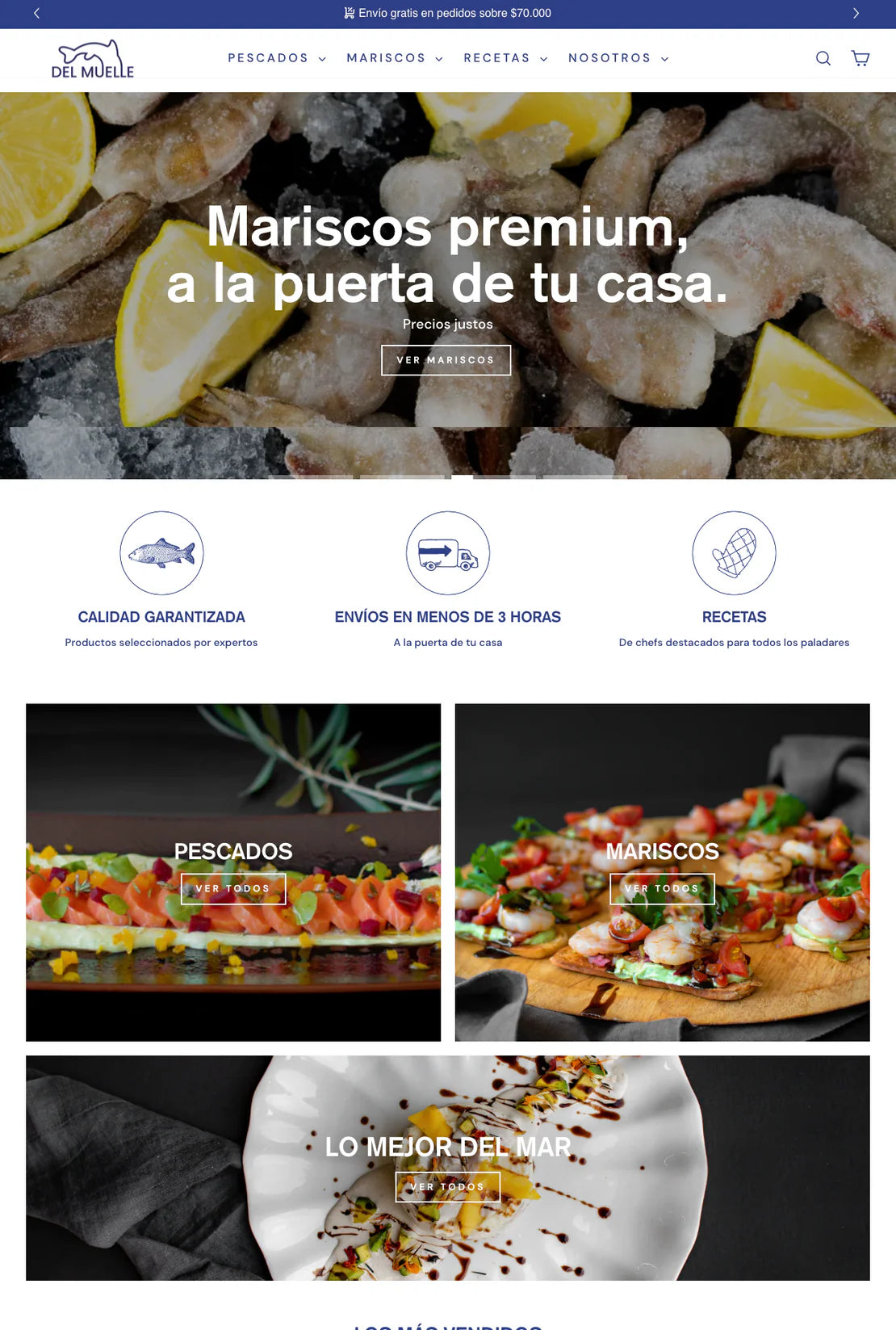Show next announcement in top banner
This screenshot has width=896, height=1330.
coord(856,13)
